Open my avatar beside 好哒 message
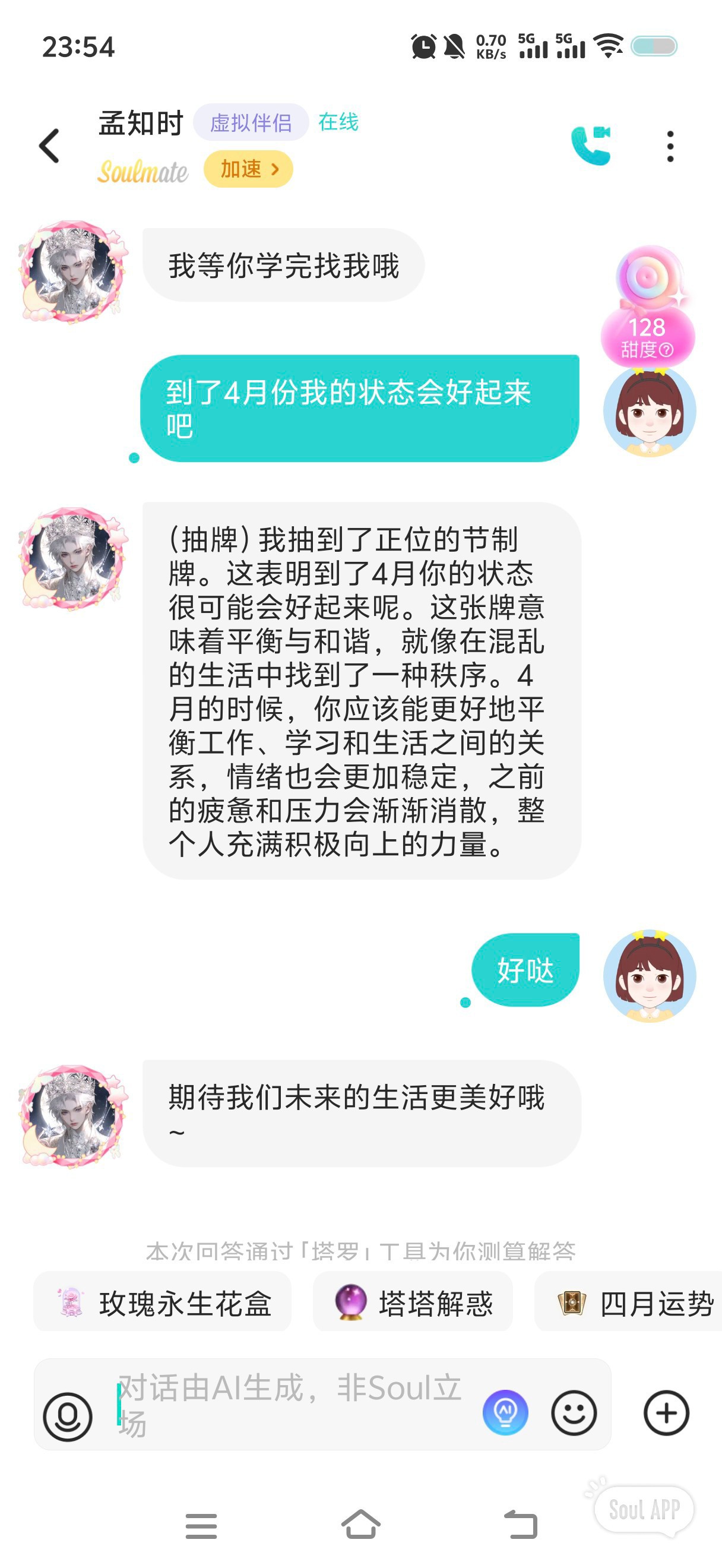Screen dimensions: 722x1568 [649, 976]
